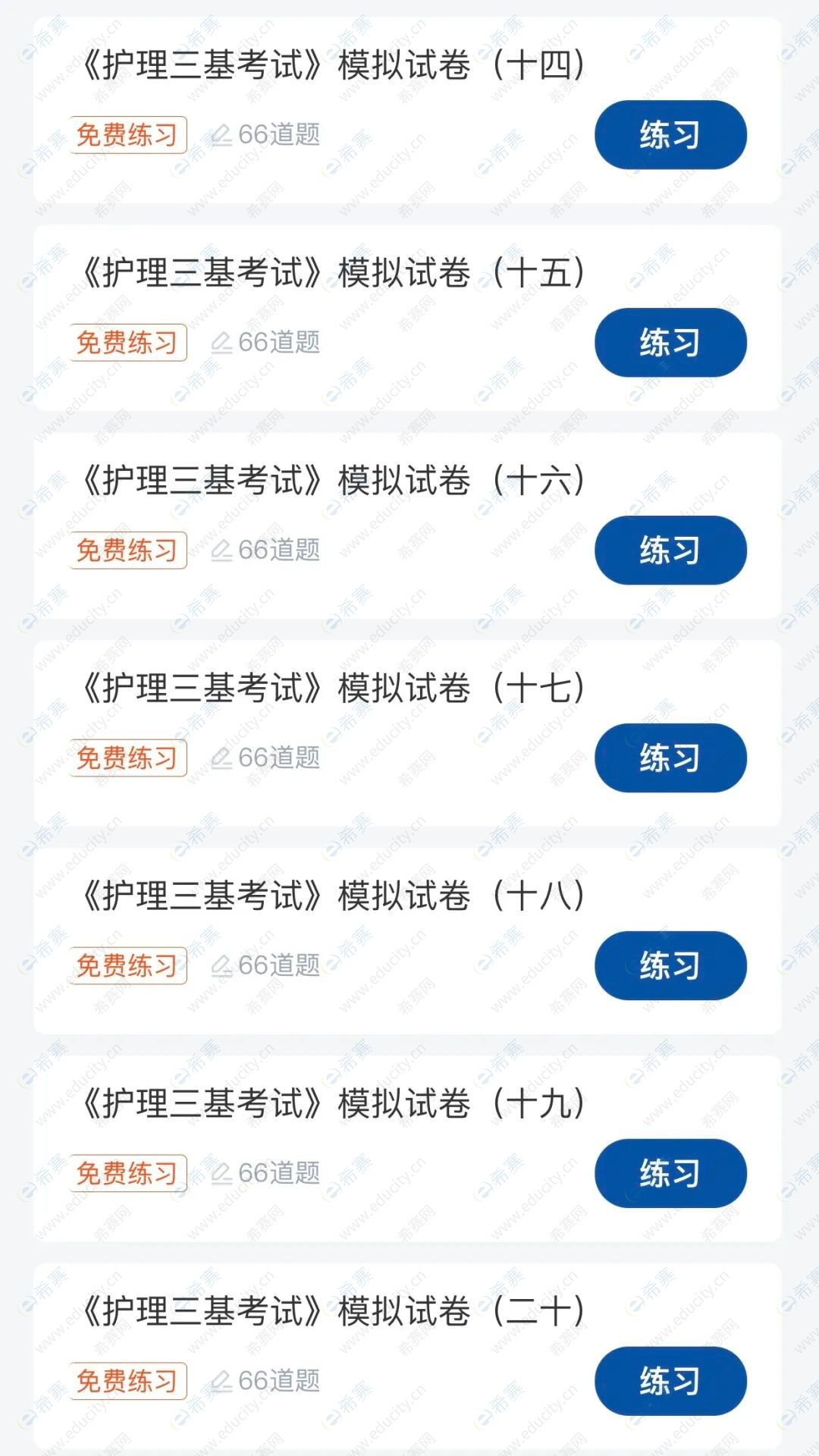Viewport: 819px width, 1456px height.
Task: Hit 练习 beside mock paper 十七
Action: tap(670, 758)
